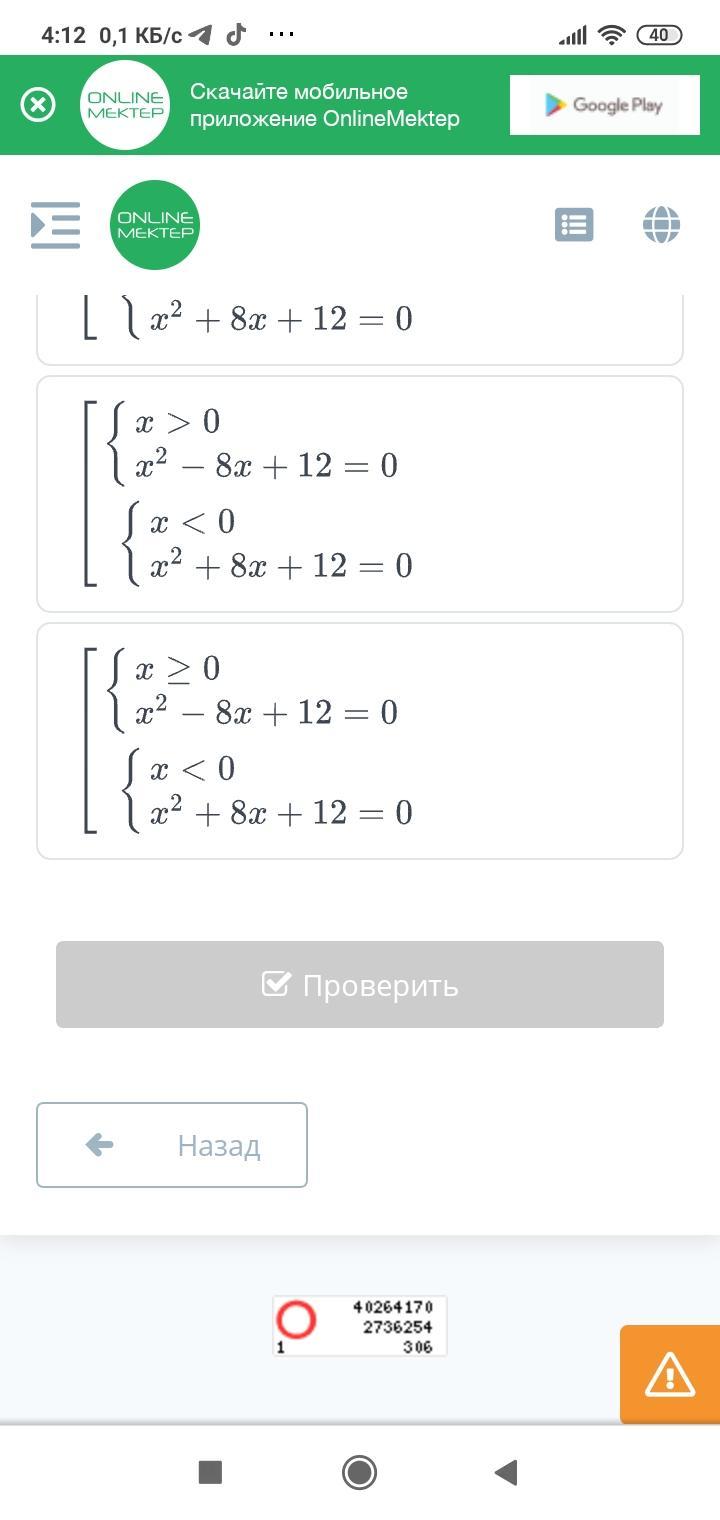This screenshot has width=720, height=1520.
Task: Dismiss the mobile app download banner
Action: [38, 105]
